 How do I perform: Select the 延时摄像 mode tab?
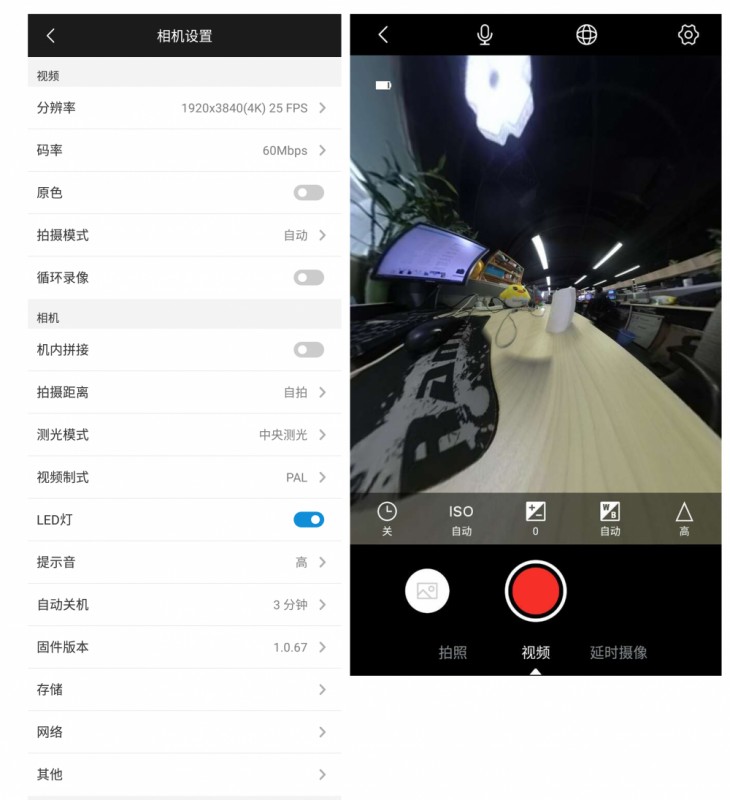(x=615, y=650)
